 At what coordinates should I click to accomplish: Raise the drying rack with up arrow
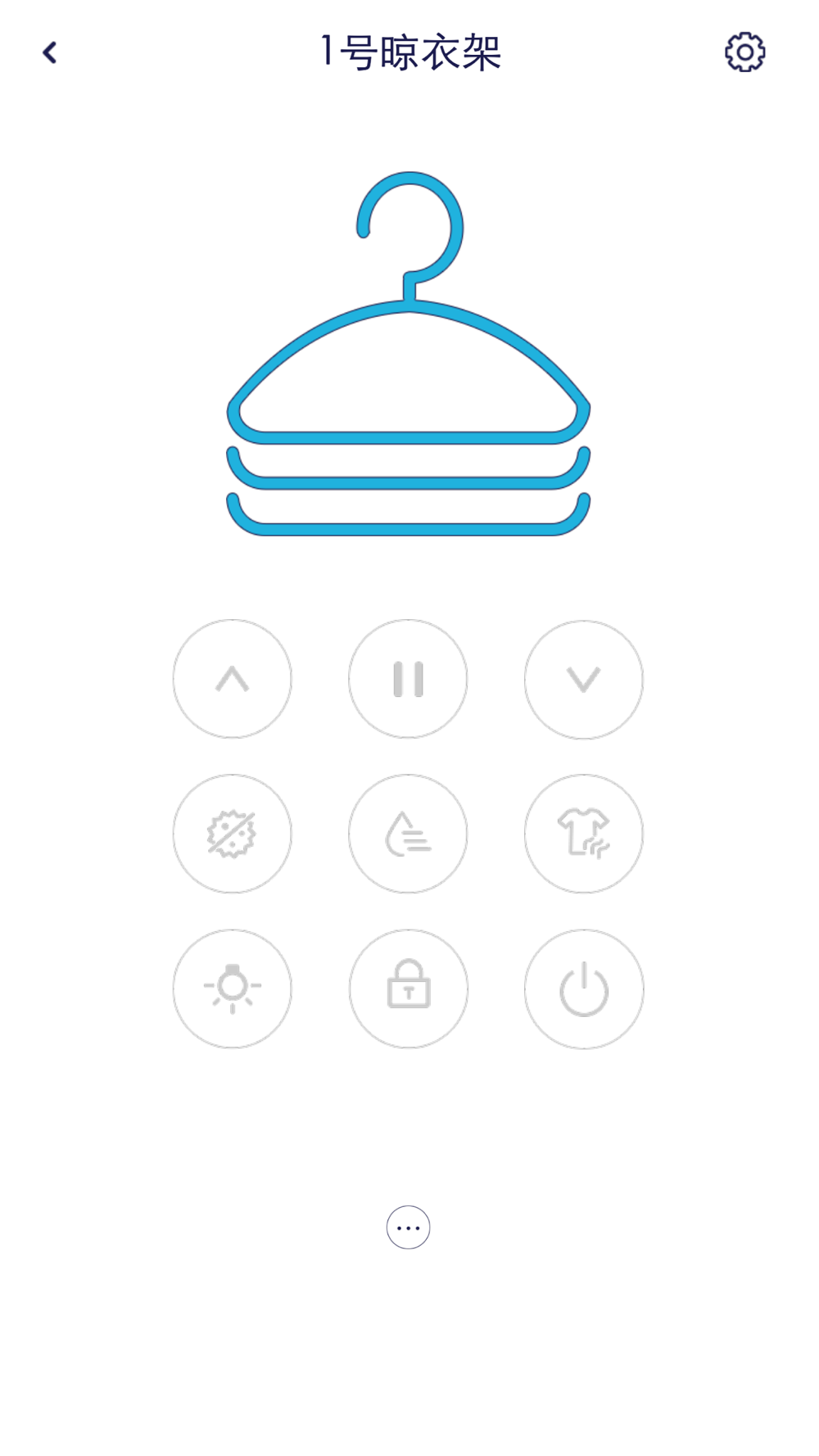point(233,679)
